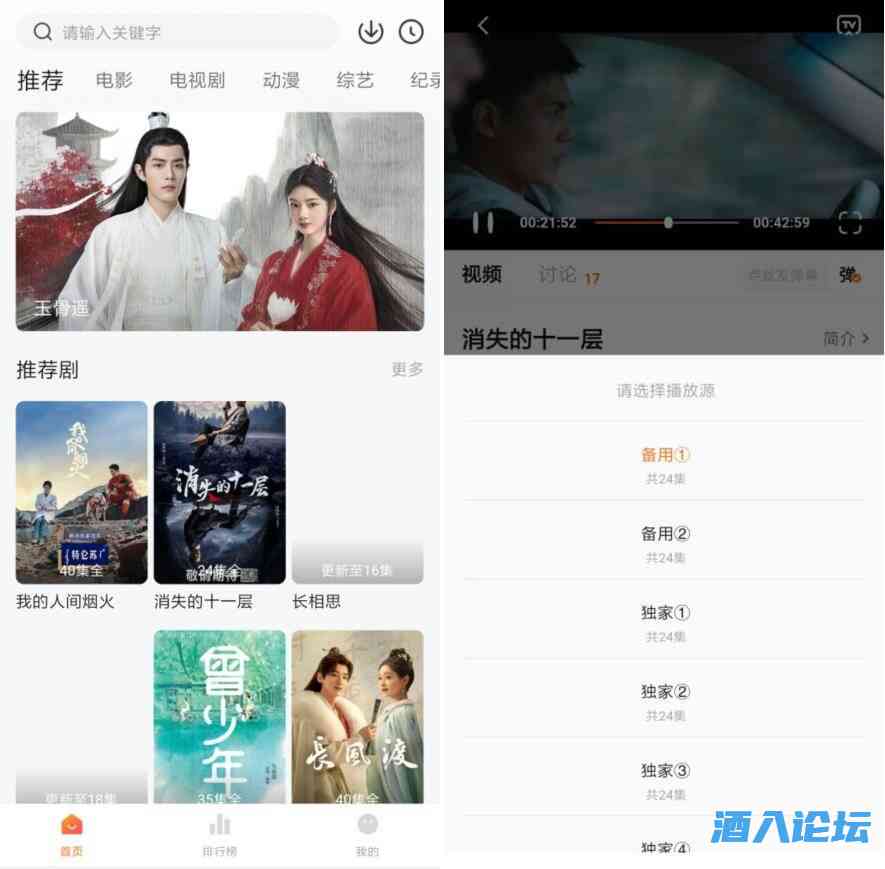Go back from the video player
Image resolution: width=885 pixels, height=869 pixels.
[483, 25]
